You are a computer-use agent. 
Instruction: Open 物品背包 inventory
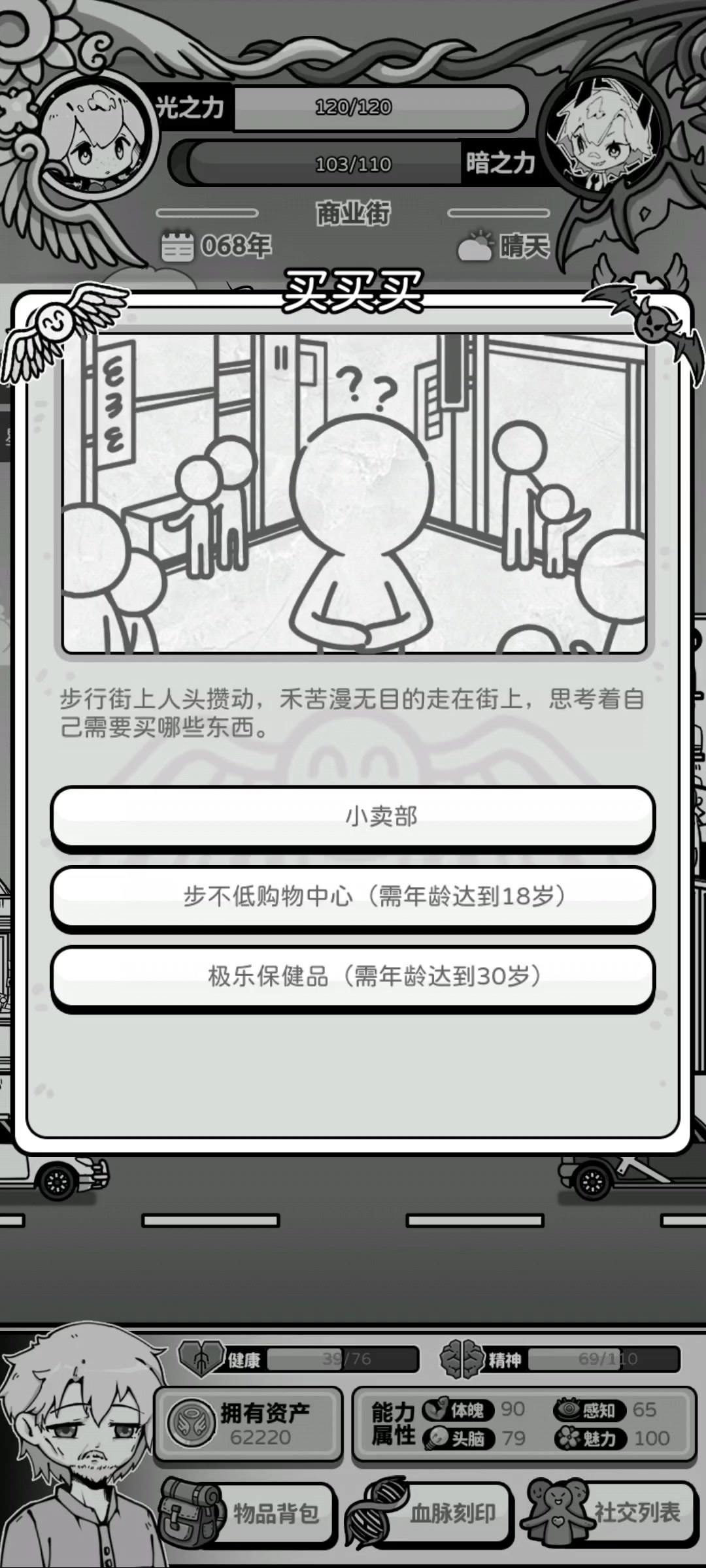click(x=248, y=1514)
